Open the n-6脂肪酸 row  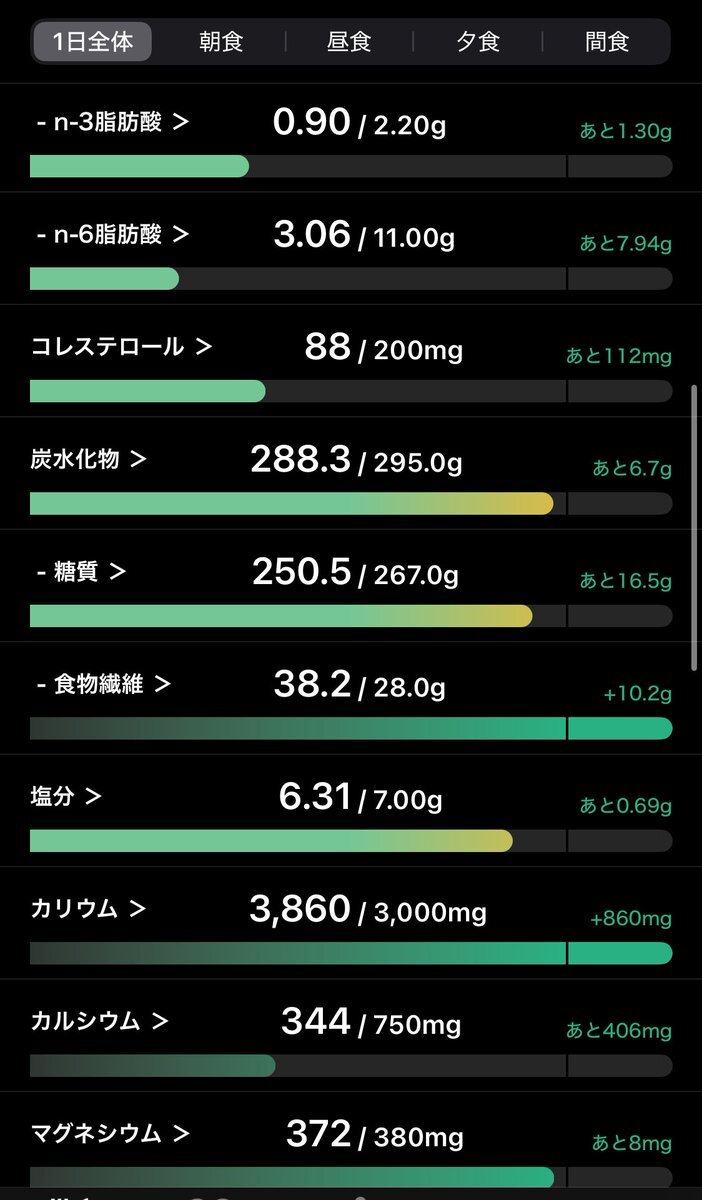(x=112, y=235)
